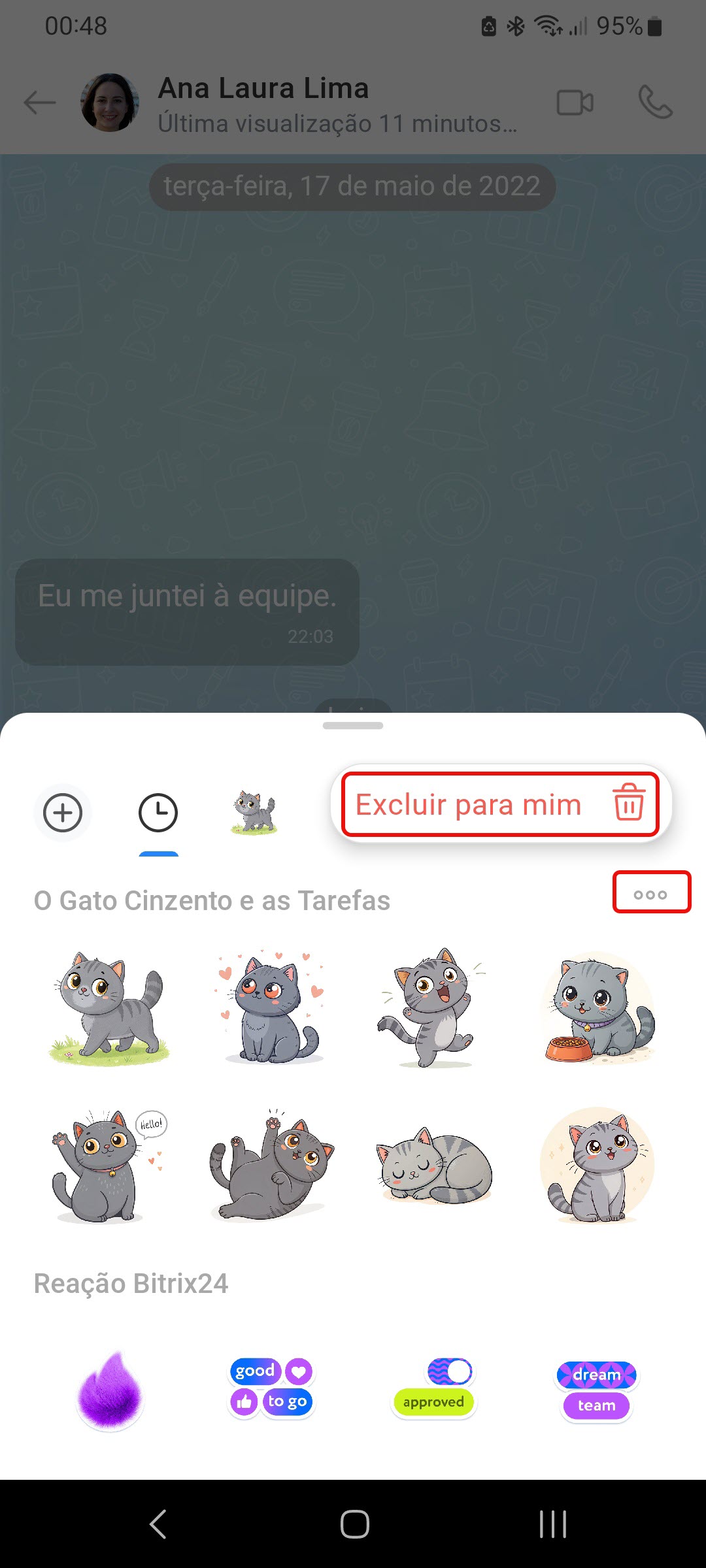
Task: Go to the system home screen
Action: [354, 1524]
